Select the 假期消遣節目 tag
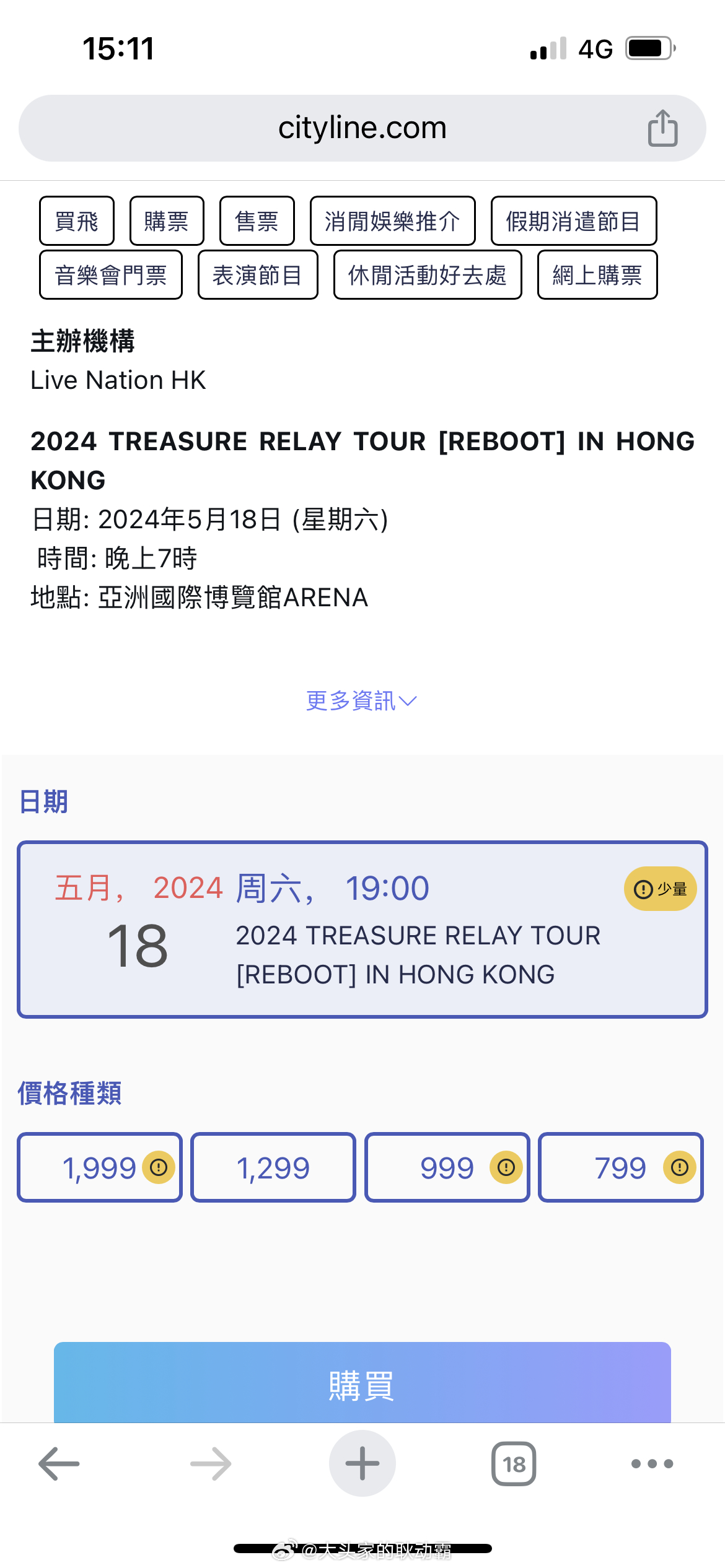Viewport: 725px width, 1568px height. (x=573, y=221)
